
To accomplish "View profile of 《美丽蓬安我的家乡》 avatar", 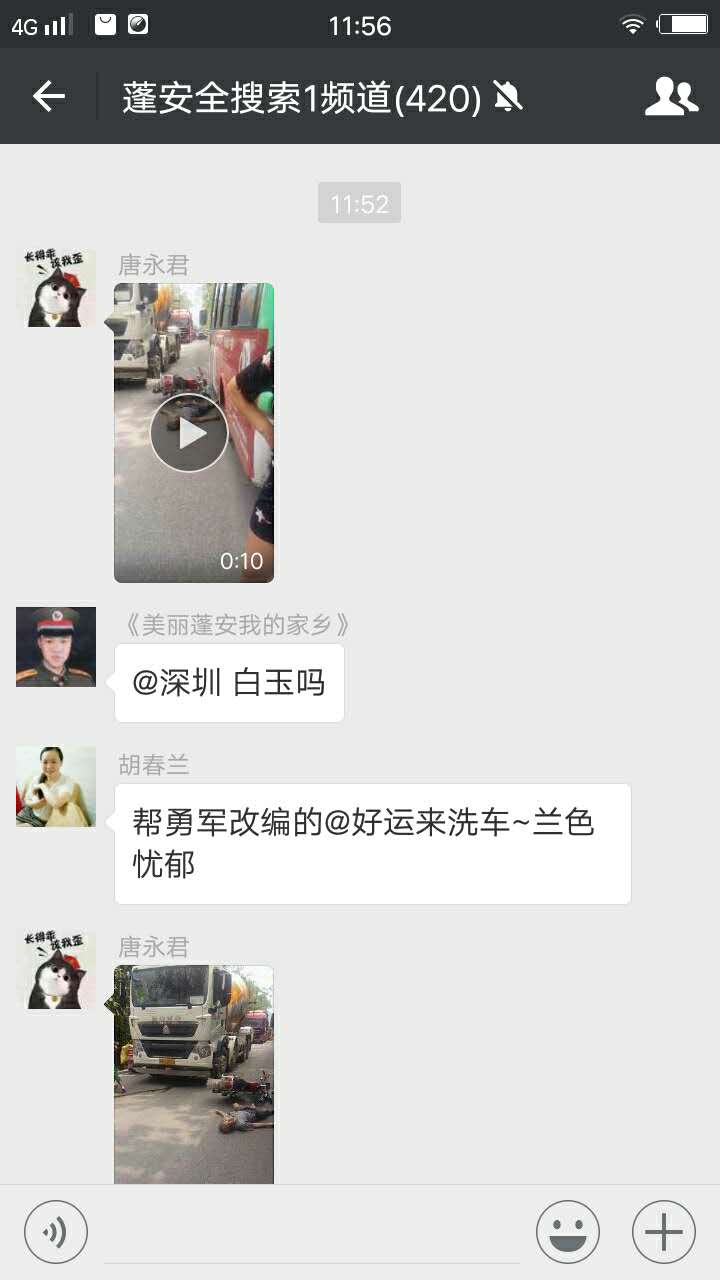I will click(56, 647).
